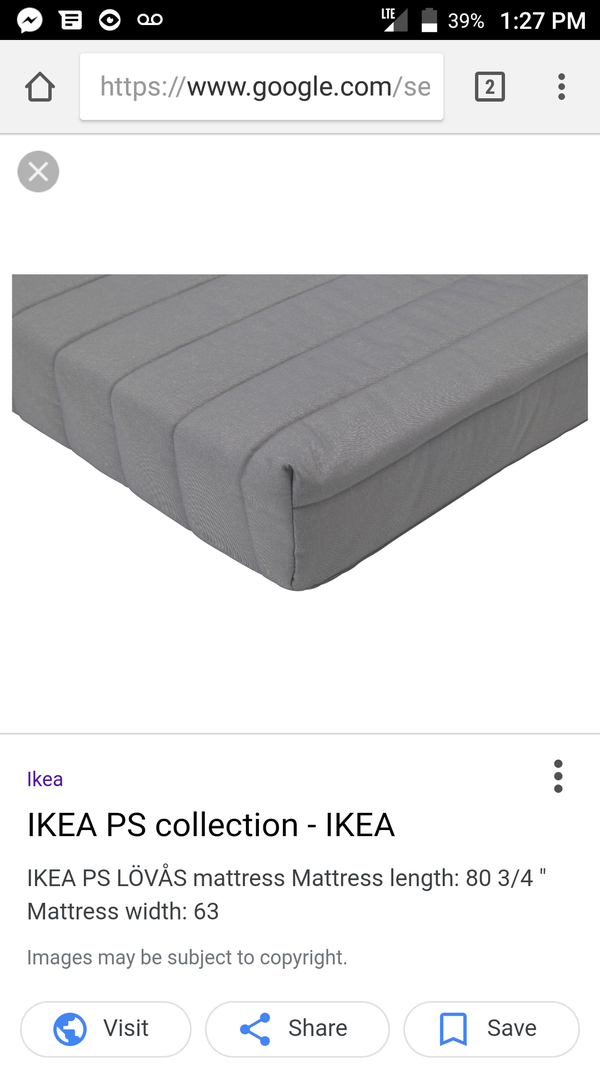Screen dimensions: 600x1066
Task: Open the tab switcher showing 2 tabs
Action: (x=489, y=87)
